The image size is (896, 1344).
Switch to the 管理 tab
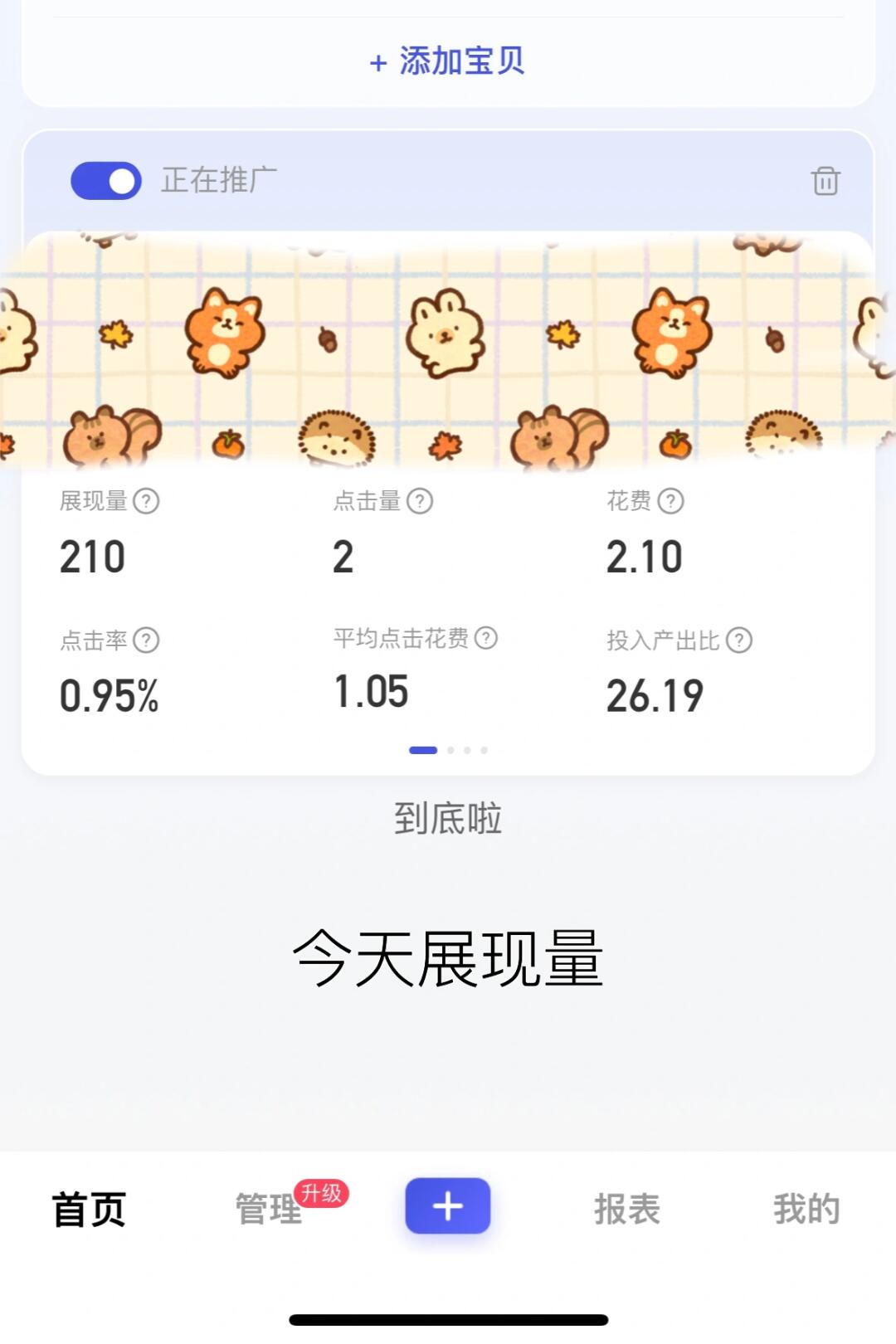pyautogui.click(x=269, y=1209)
